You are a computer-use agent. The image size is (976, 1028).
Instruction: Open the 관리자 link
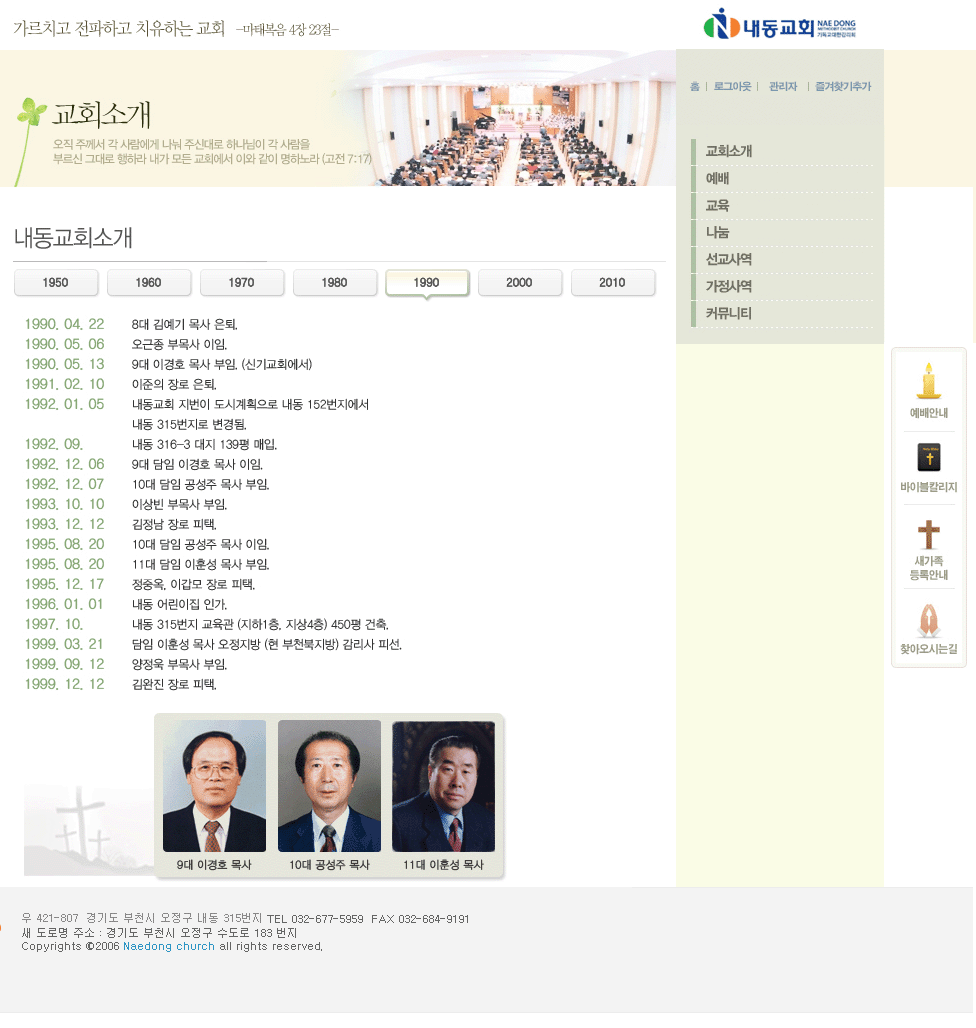click(783, 87)
